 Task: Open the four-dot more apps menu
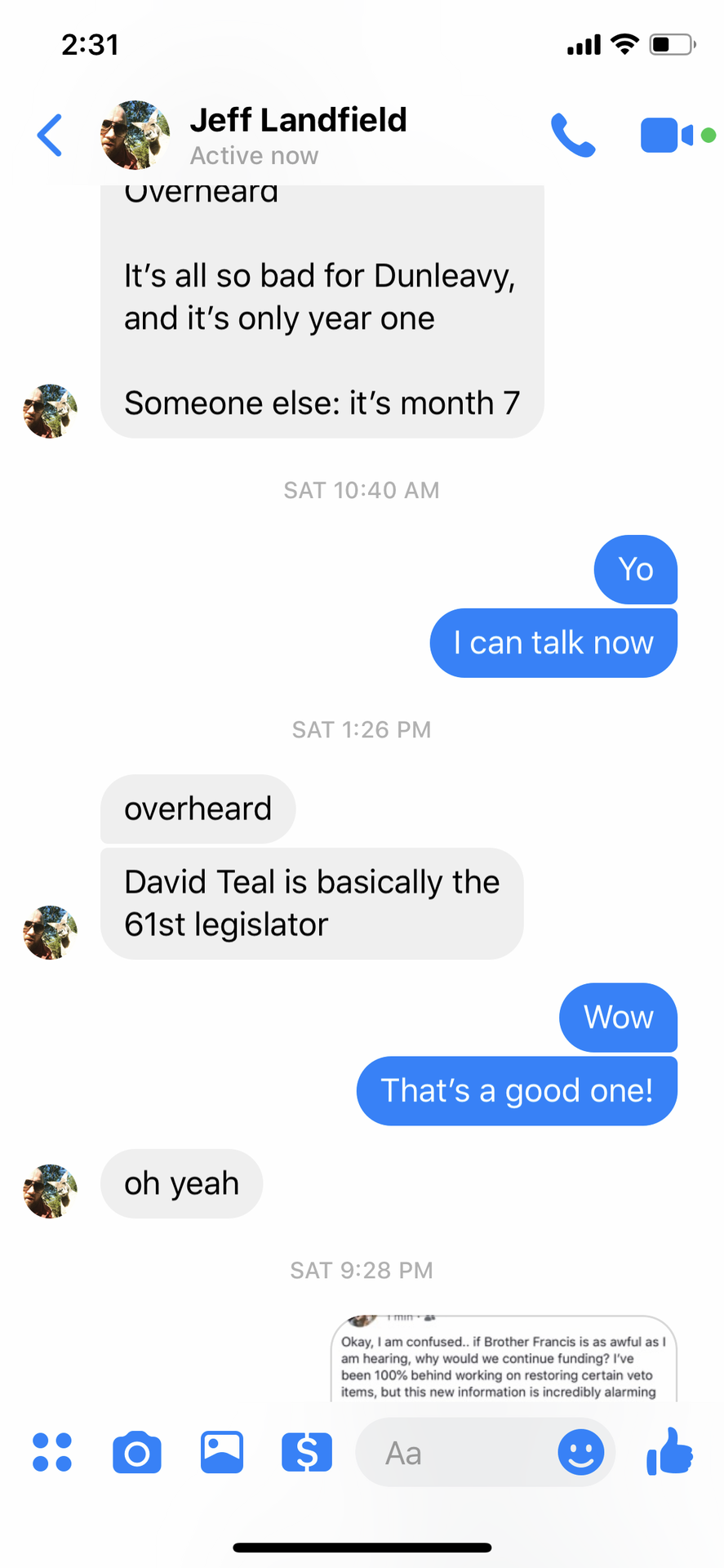click(52, 1453)
